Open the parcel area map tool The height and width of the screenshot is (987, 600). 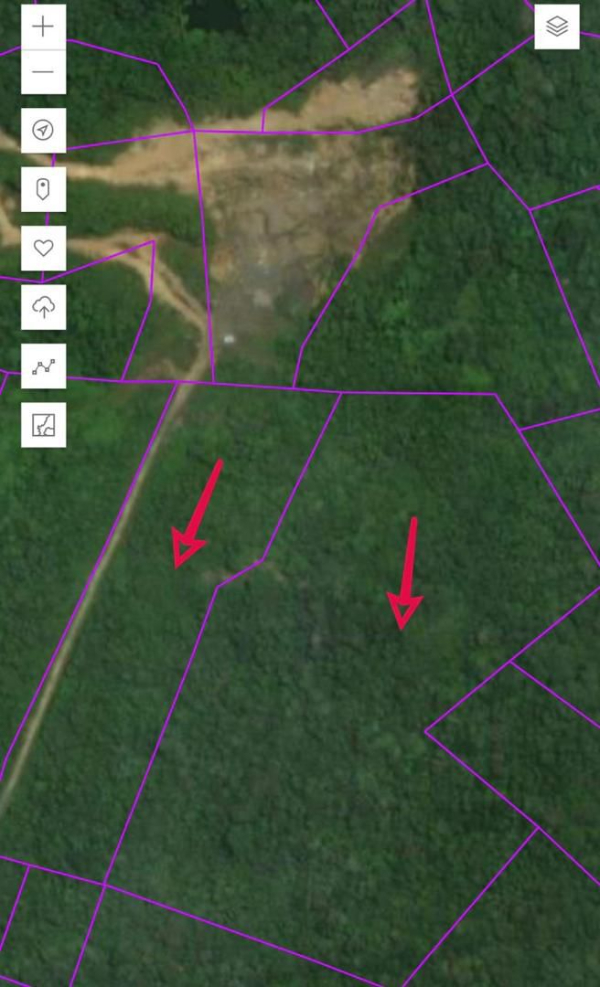43,425
